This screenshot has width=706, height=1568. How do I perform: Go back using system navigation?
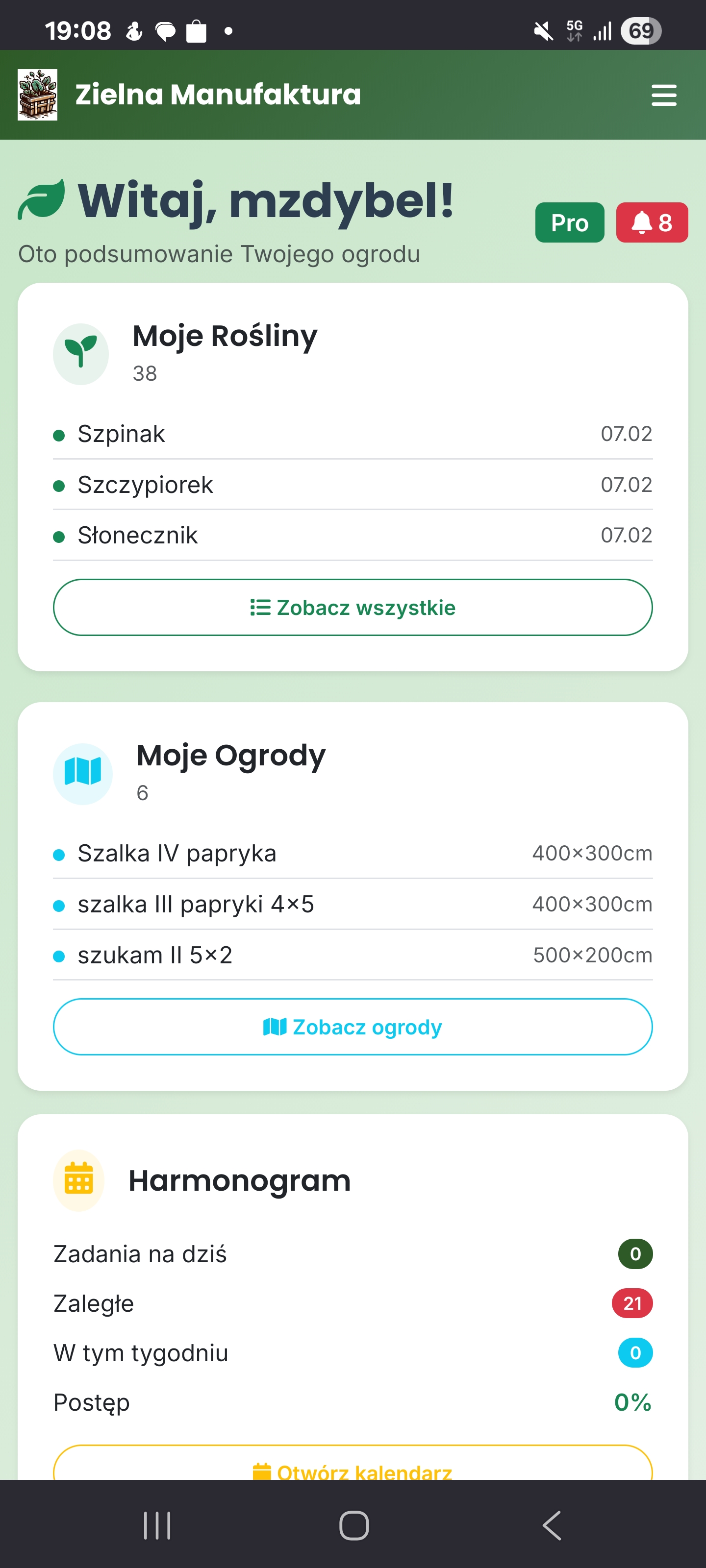[551, 1525]
